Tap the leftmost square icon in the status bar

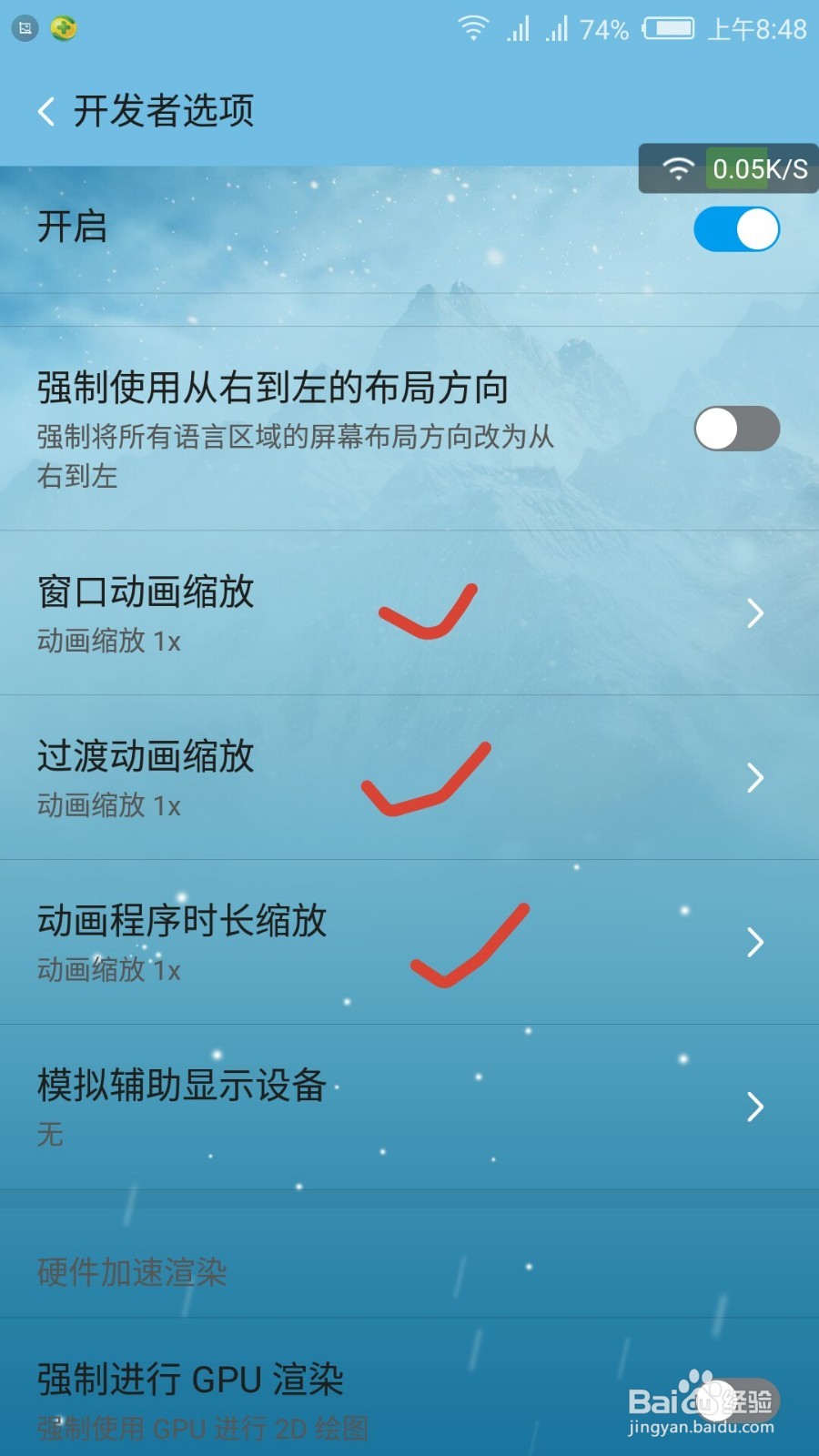pos(24,27)
